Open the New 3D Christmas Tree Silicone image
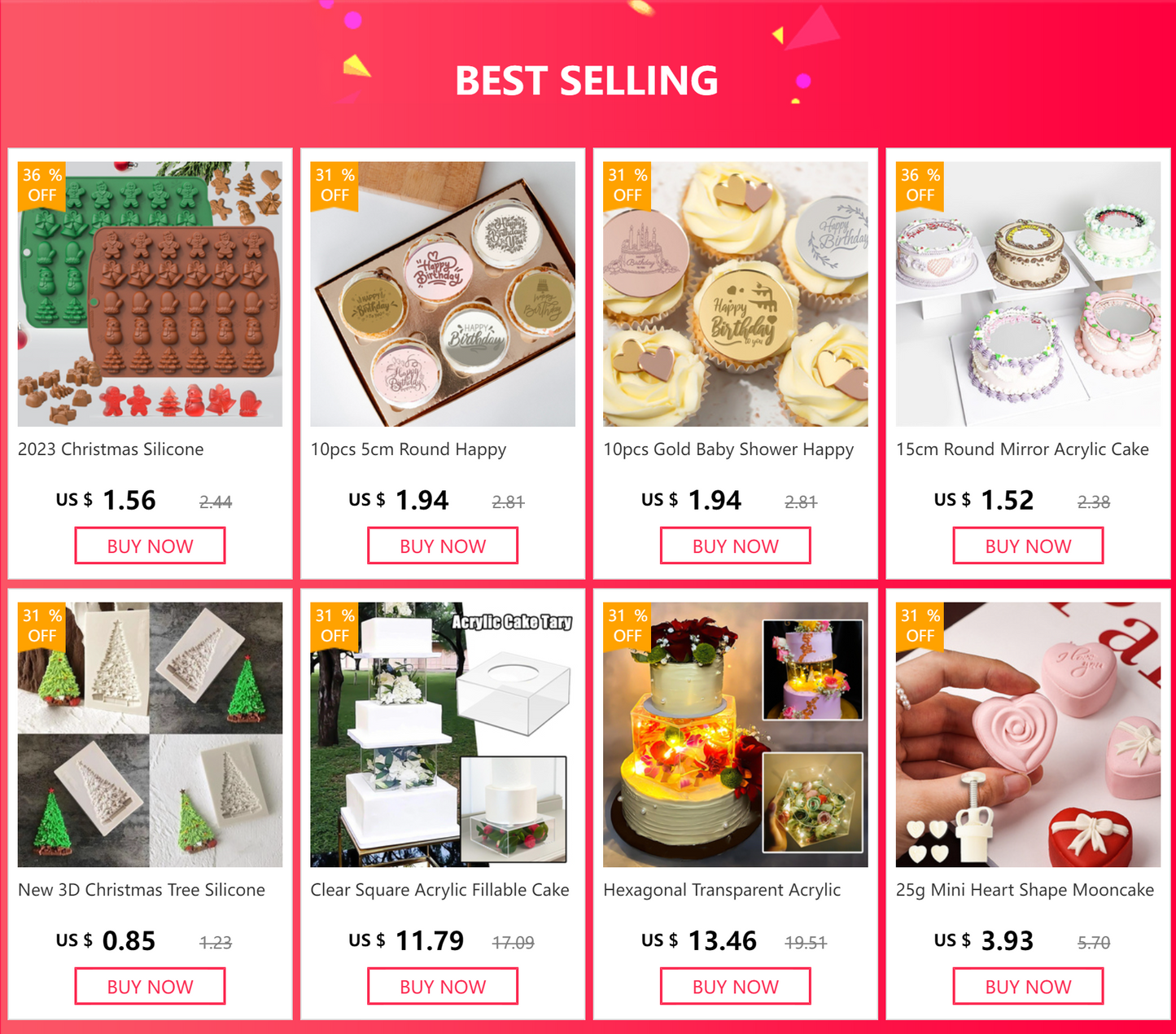Viewport: 1176px width, 1034px height. point(150,734)
